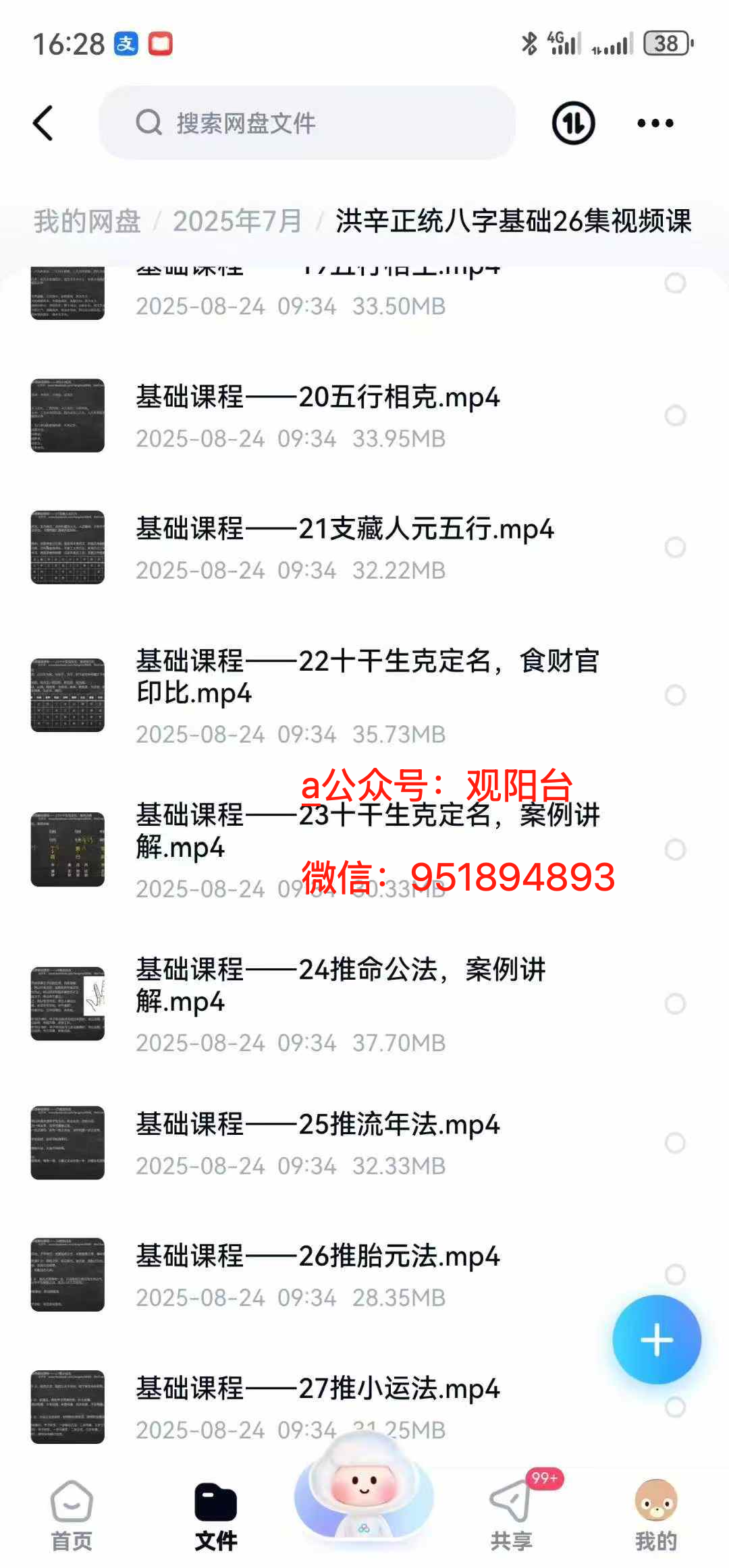Open 基础课程——25推流年法.mp4
729x1568 pixels.
[317, 1125]
